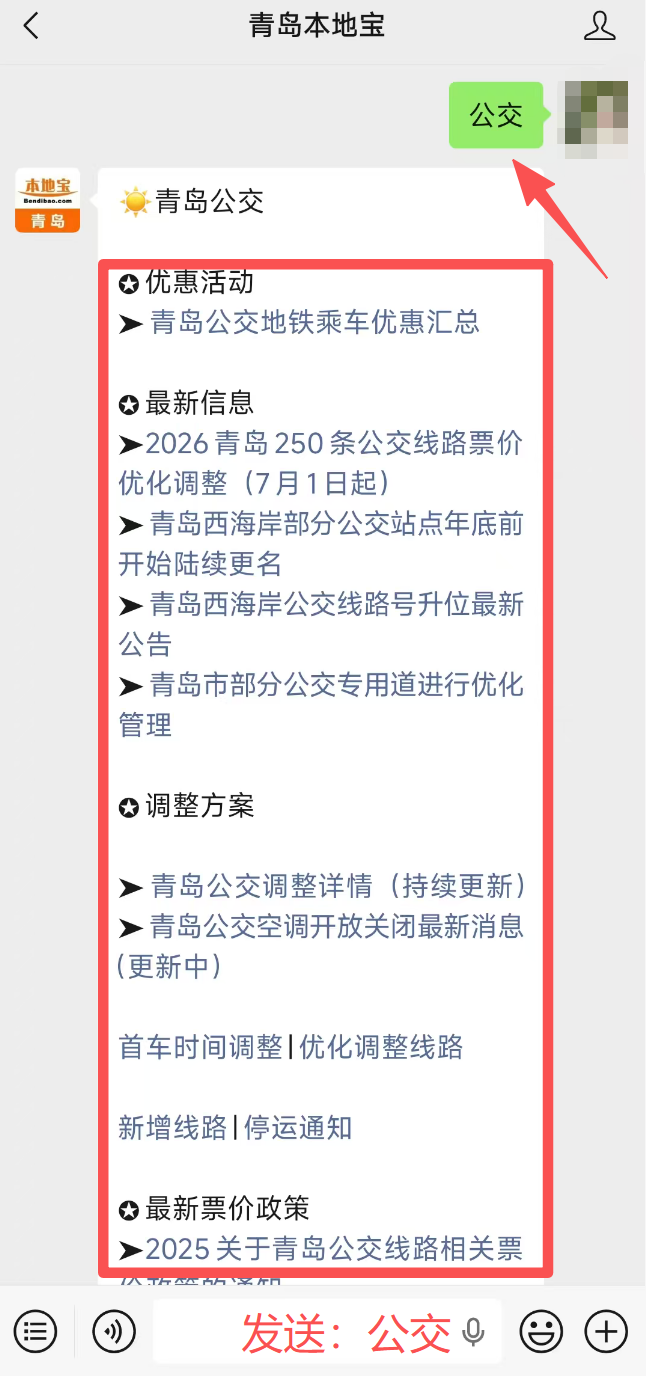This screenshot has height=1376, width=646.
Task: Open the 新增线路 link
Action: point(173,1128)
